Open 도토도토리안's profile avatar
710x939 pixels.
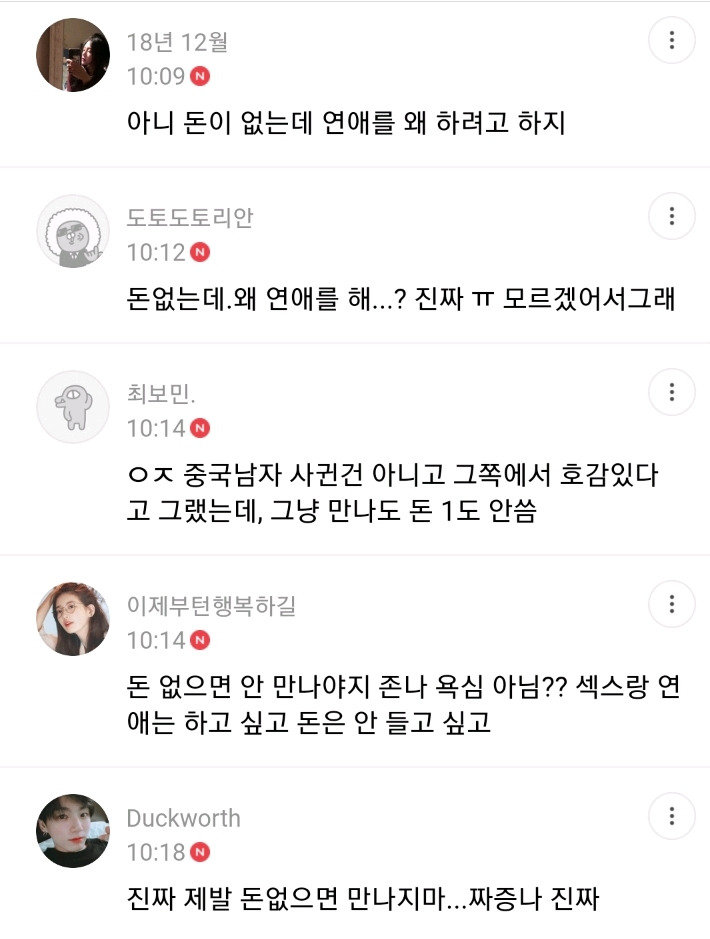coord(73,231)
